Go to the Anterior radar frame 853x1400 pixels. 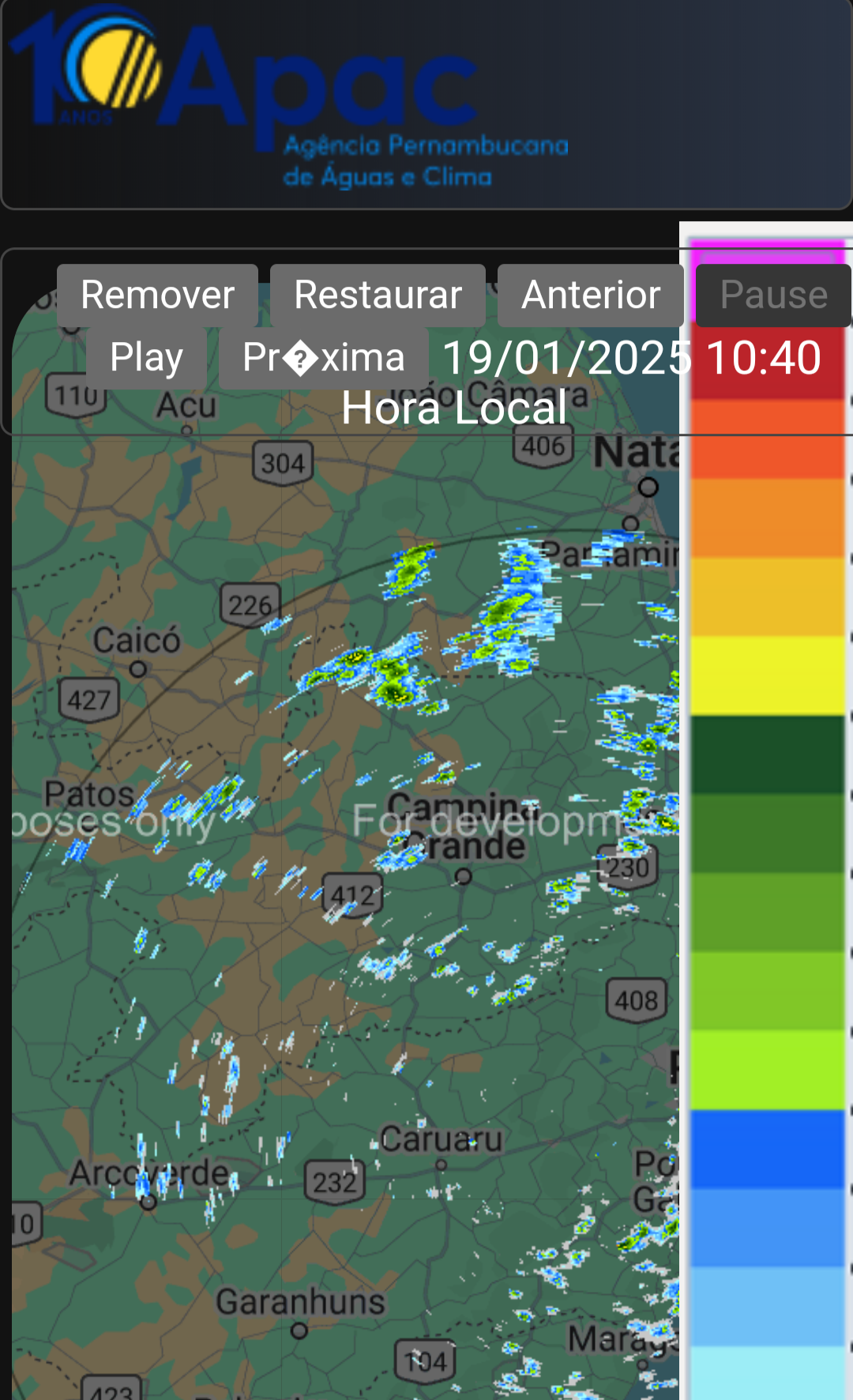click(x=591, y=295)
